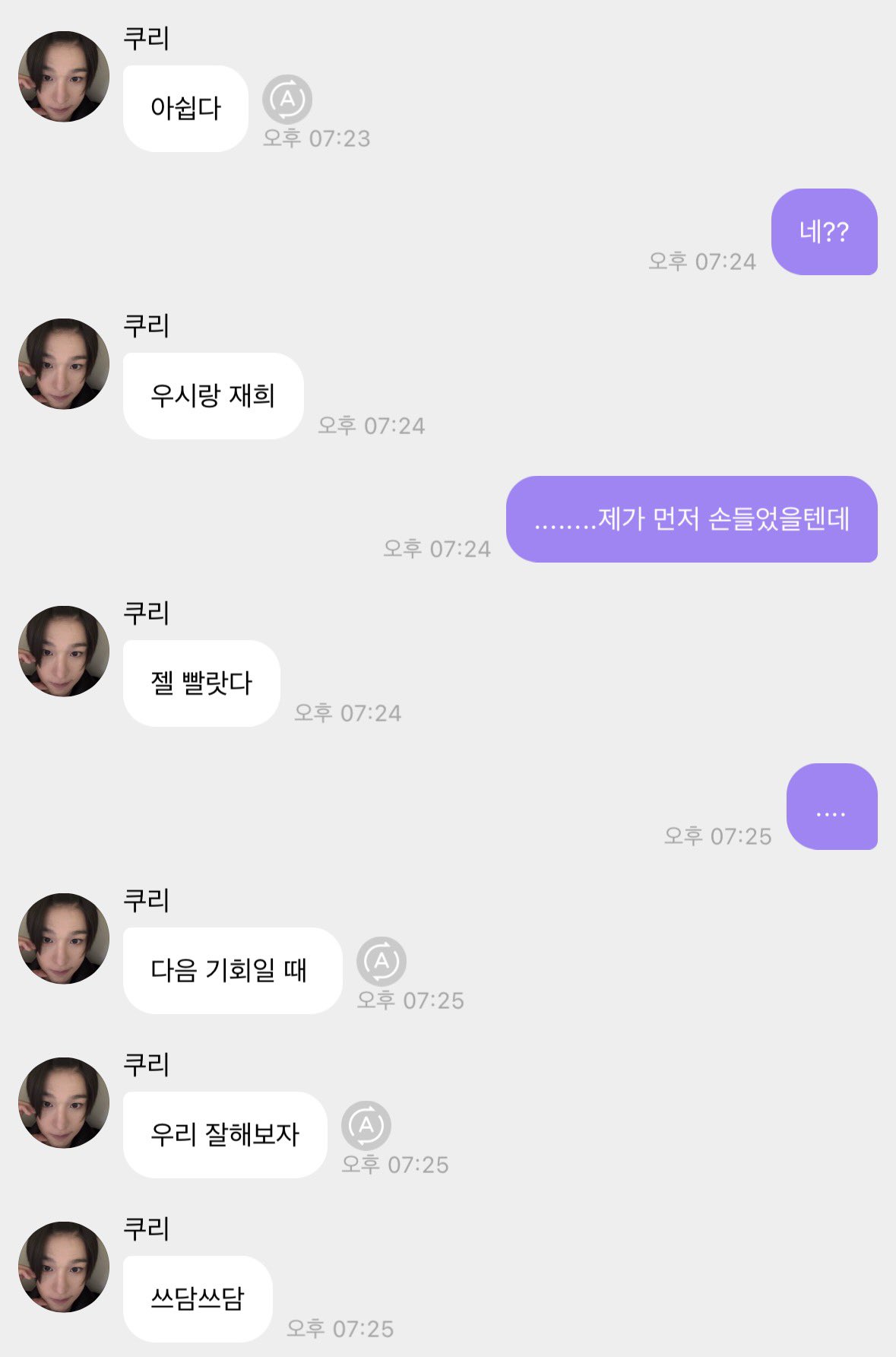The image size is (896, 1357).
Task: Toggle auto-translate on 다음 기회일 때 message
Action: point(382,962)
